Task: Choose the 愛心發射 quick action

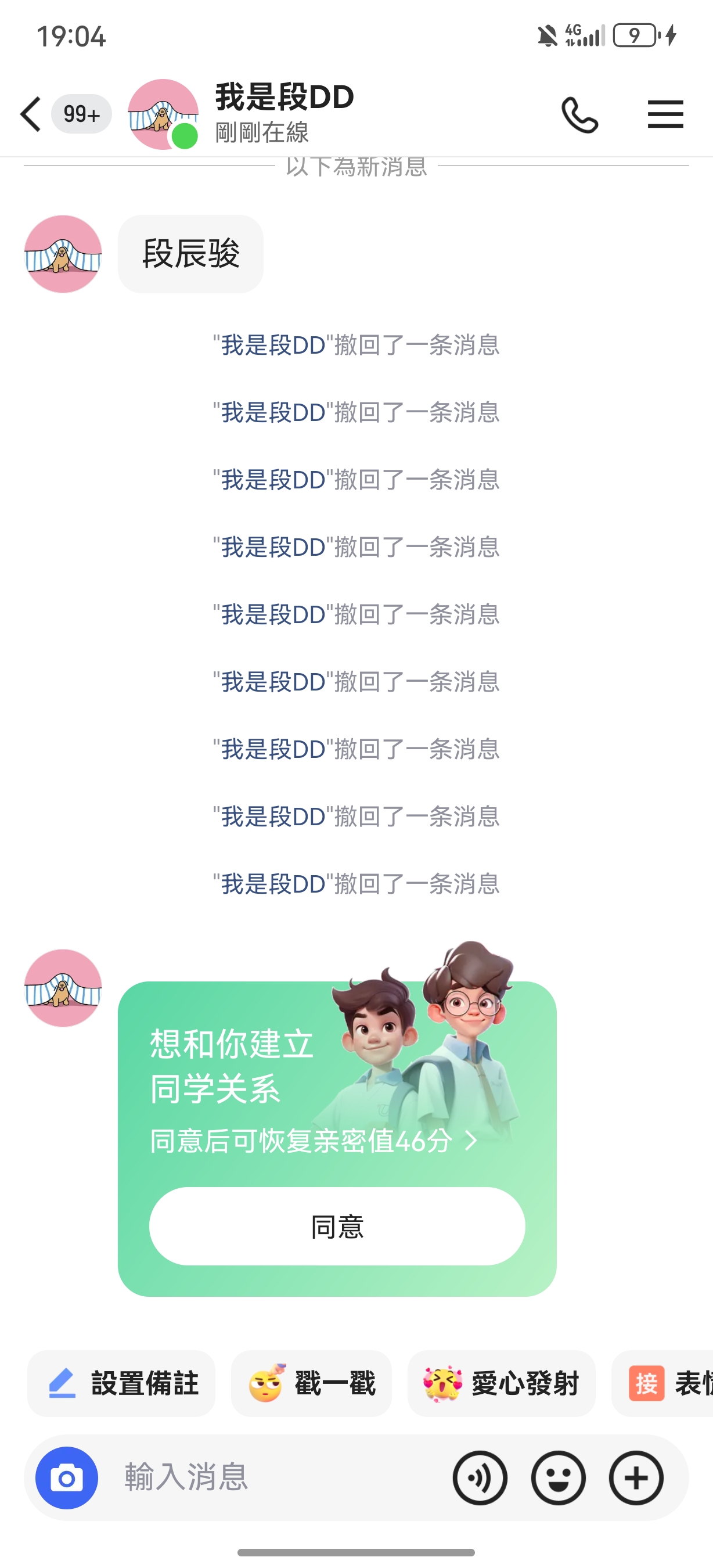Action: click(x=501, y=1383)
